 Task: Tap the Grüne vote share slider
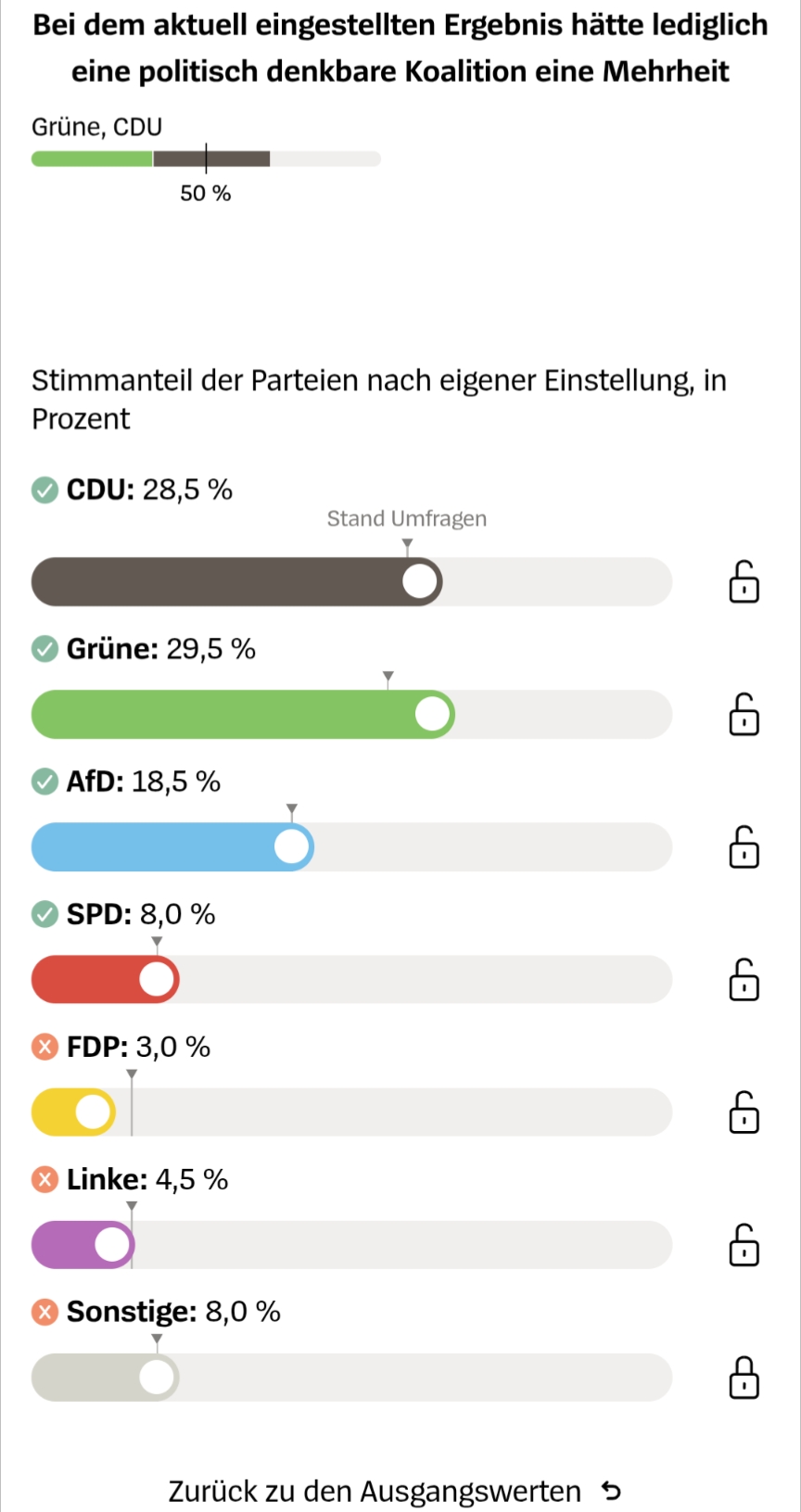click(x=352, y=715)
